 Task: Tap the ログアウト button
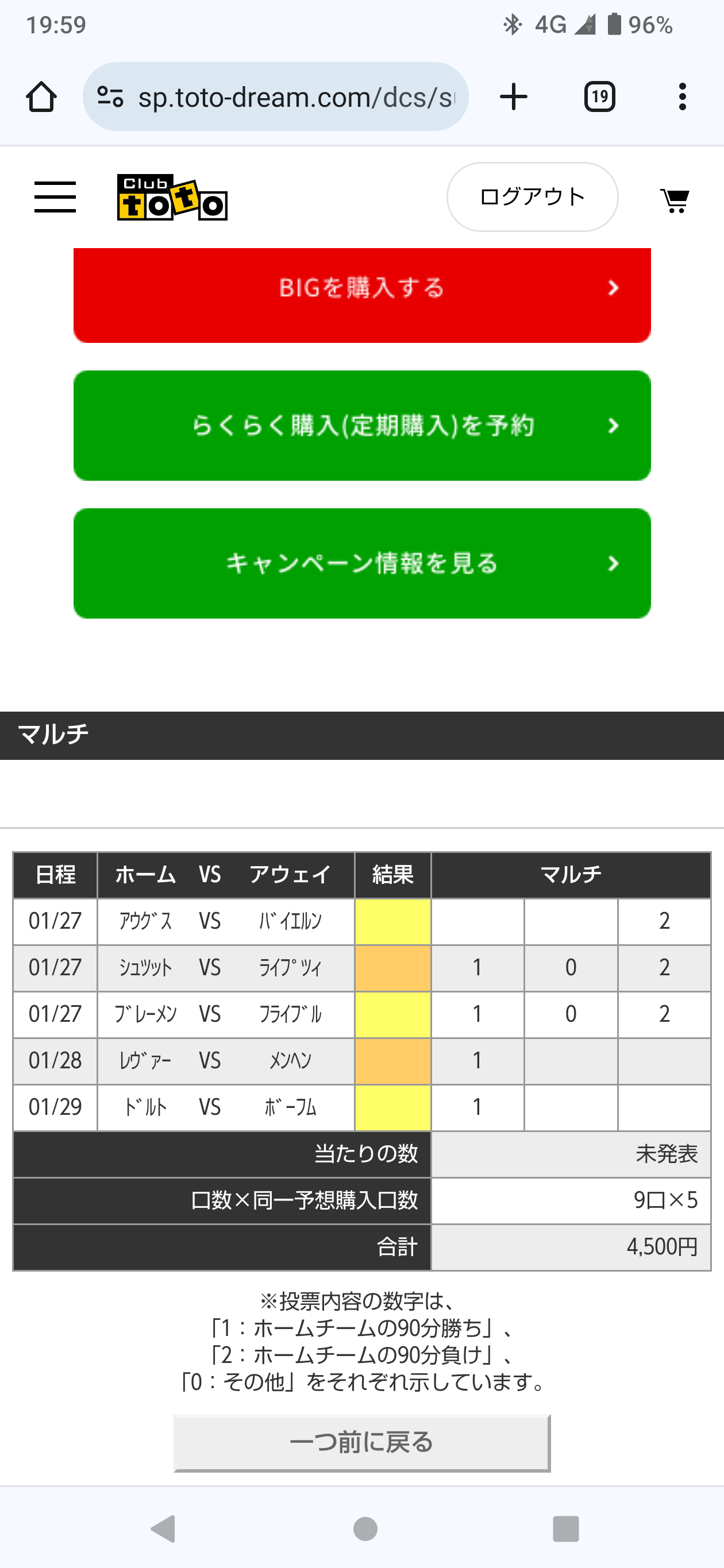pyautogui.click(x=532, y=196)
